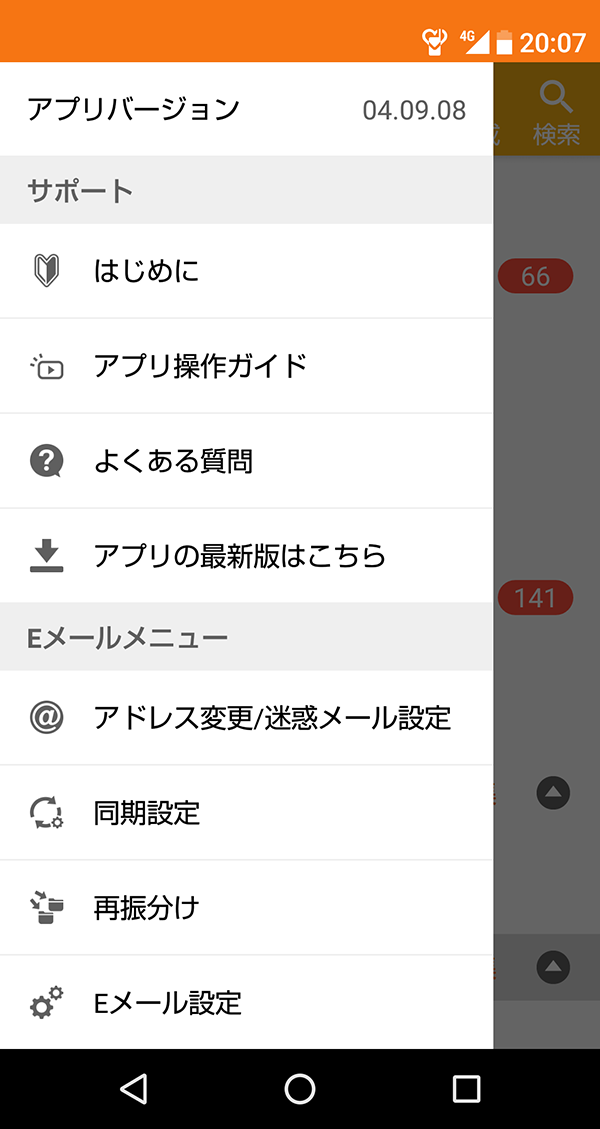Tap the 検索 search icon
The image size is (600, 1129).
(556, 113)
